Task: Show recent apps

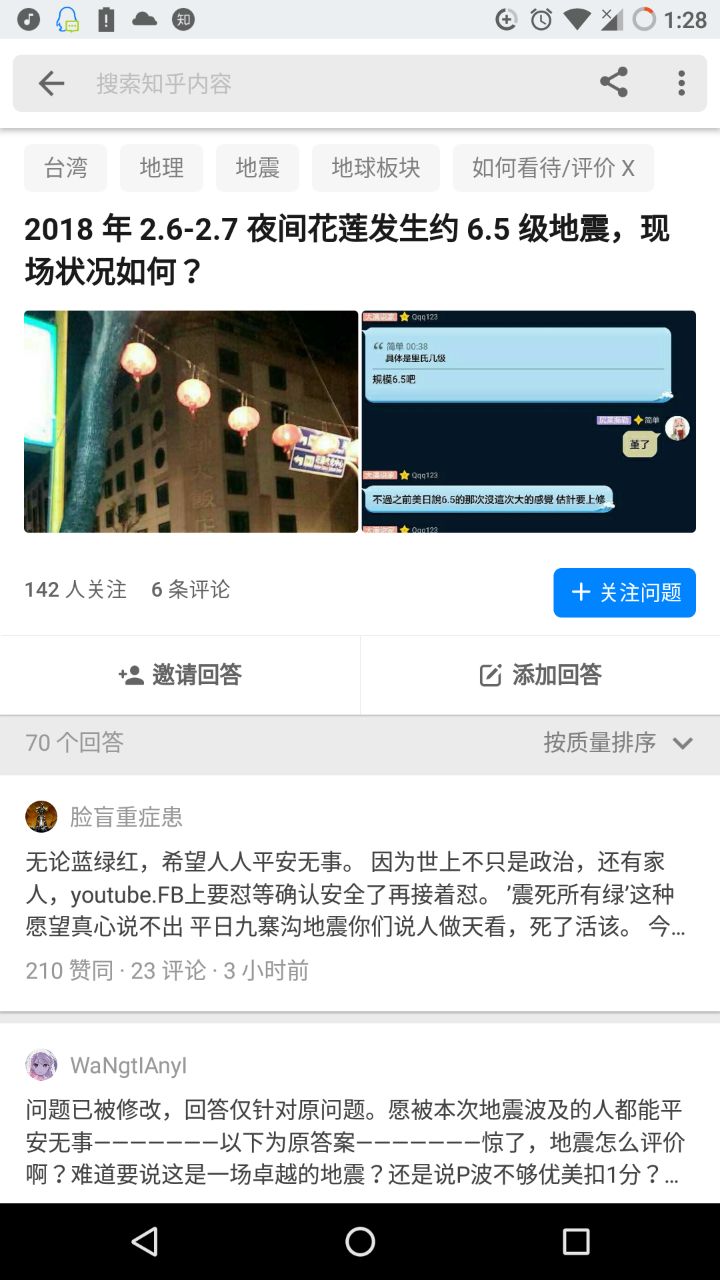Action: click(x=576, y=1241)
